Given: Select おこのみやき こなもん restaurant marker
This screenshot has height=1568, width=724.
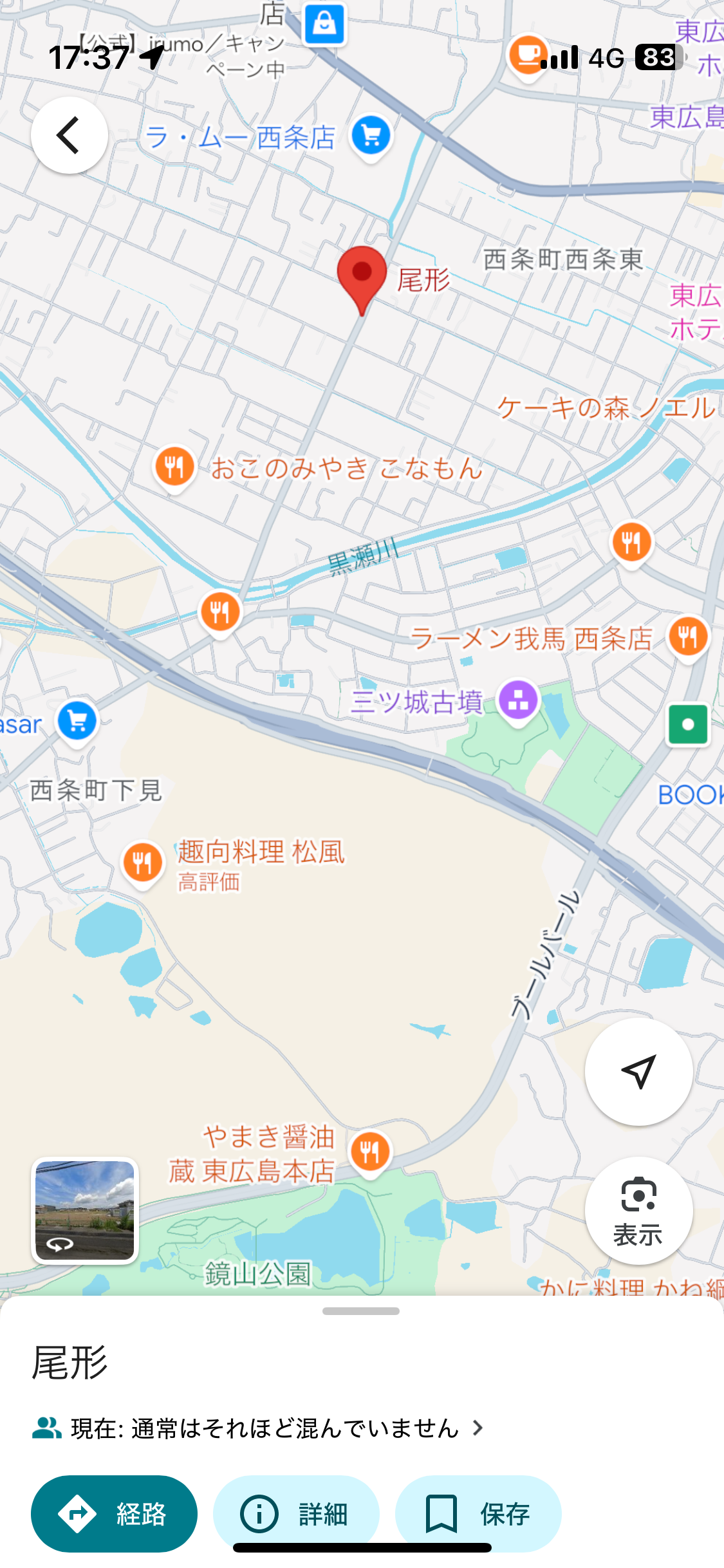Looking at the screenshot, I should 174,468.
